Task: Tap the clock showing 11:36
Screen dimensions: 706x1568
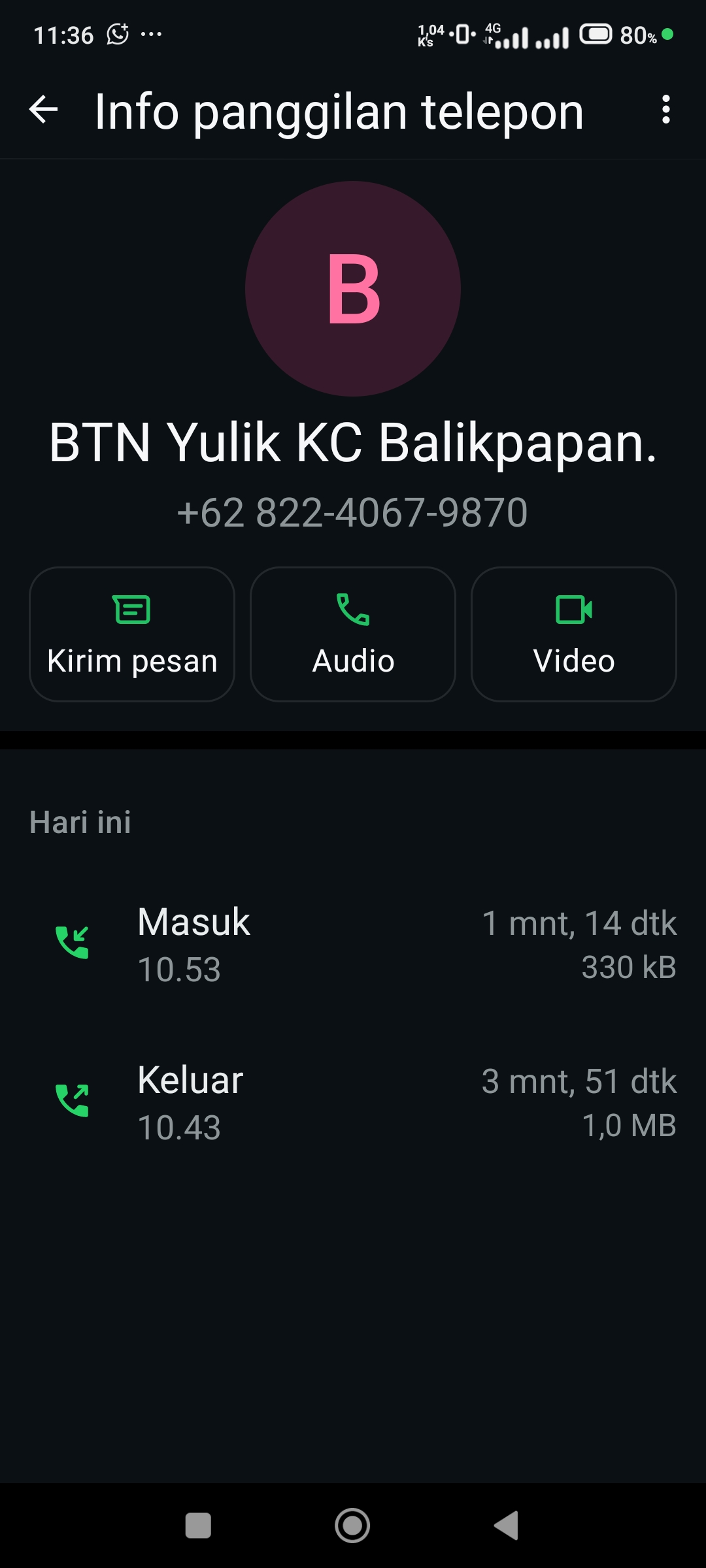Action: point(63,34)
